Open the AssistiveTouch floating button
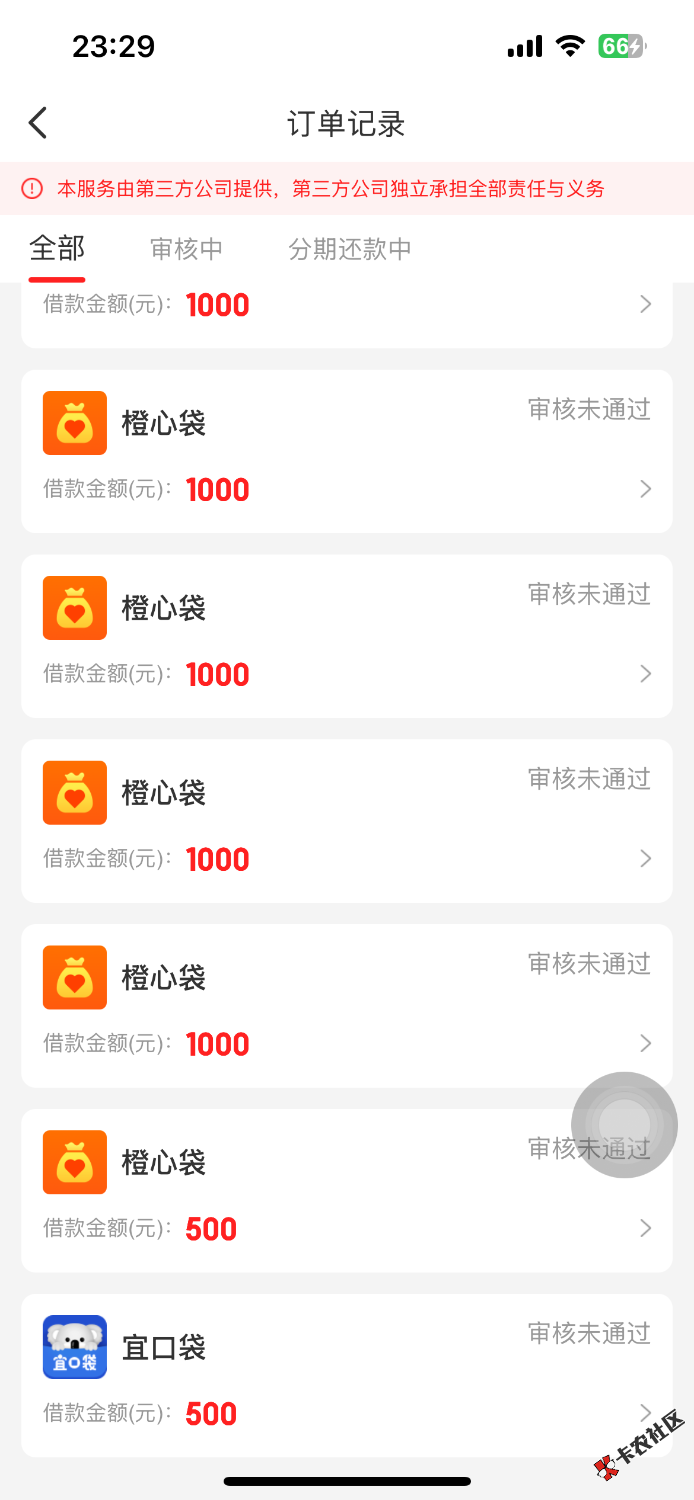Screen dimensions: 694x1500 [624, 1125]
